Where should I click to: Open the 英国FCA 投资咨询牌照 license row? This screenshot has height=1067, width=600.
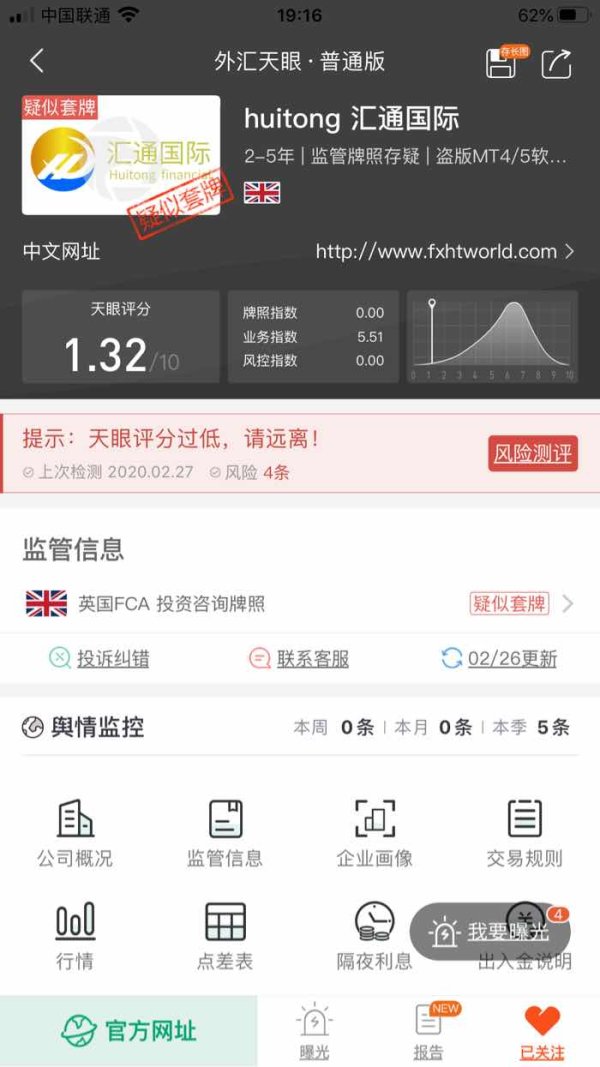300,604
